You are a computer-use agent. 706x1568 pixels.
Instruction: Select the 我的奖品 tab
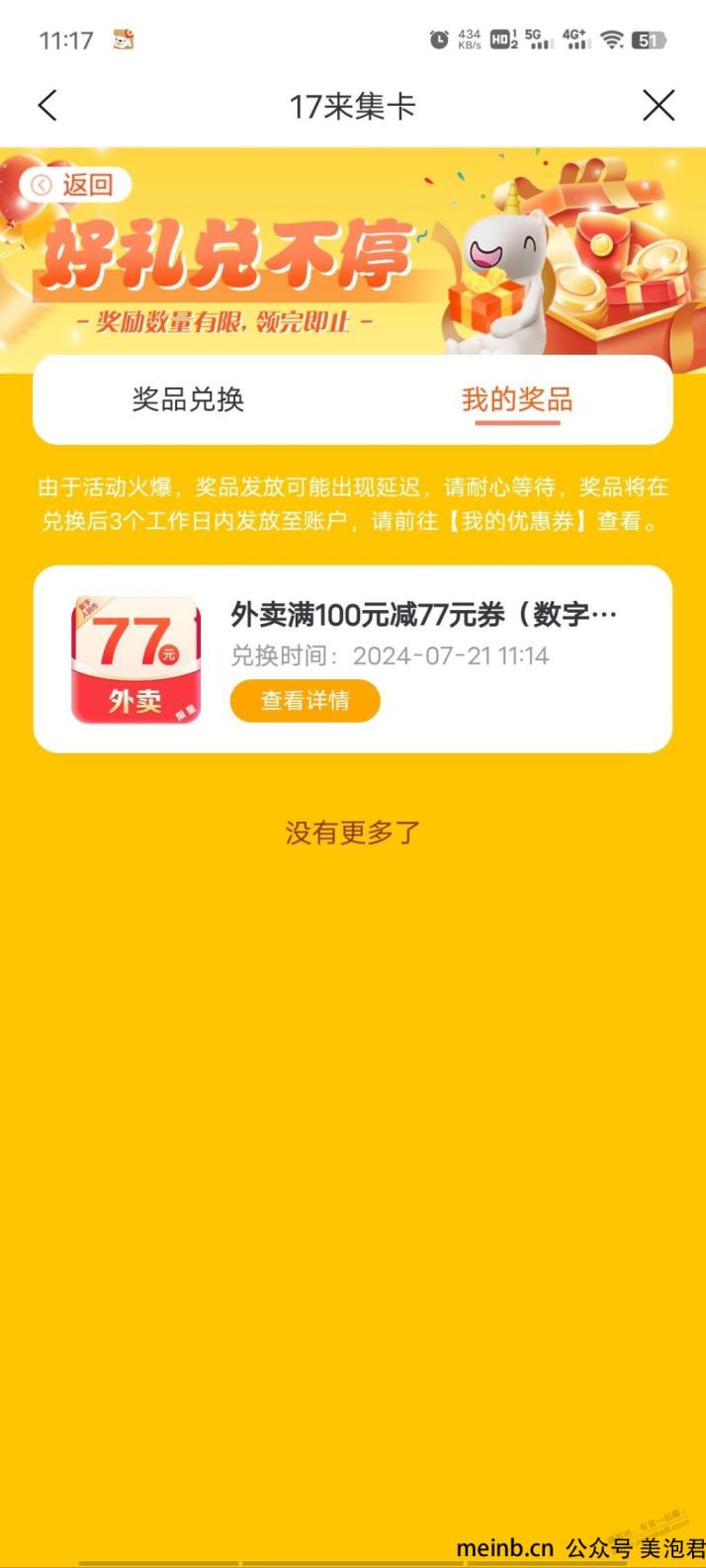(x=517, y=399)
